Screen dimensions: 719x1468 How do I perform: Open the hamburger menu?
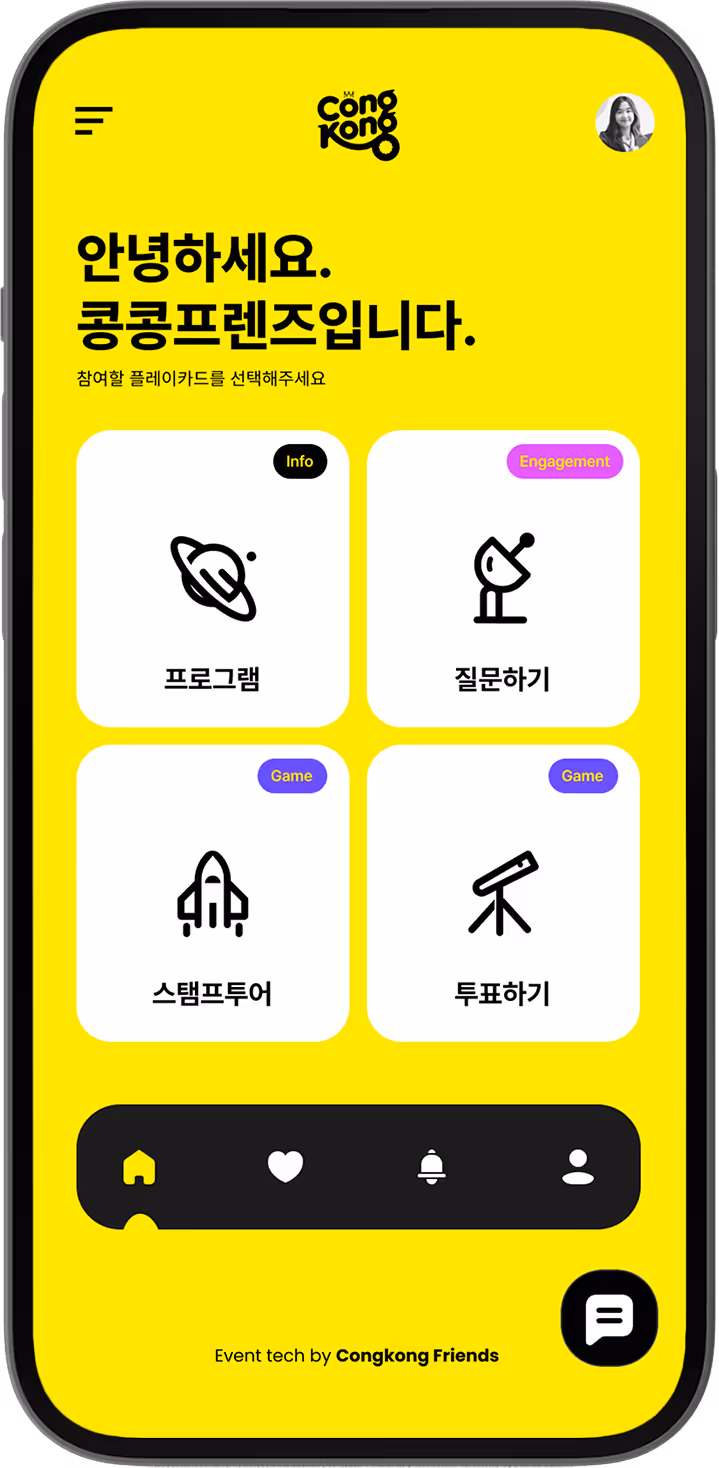tap(93, 121)
